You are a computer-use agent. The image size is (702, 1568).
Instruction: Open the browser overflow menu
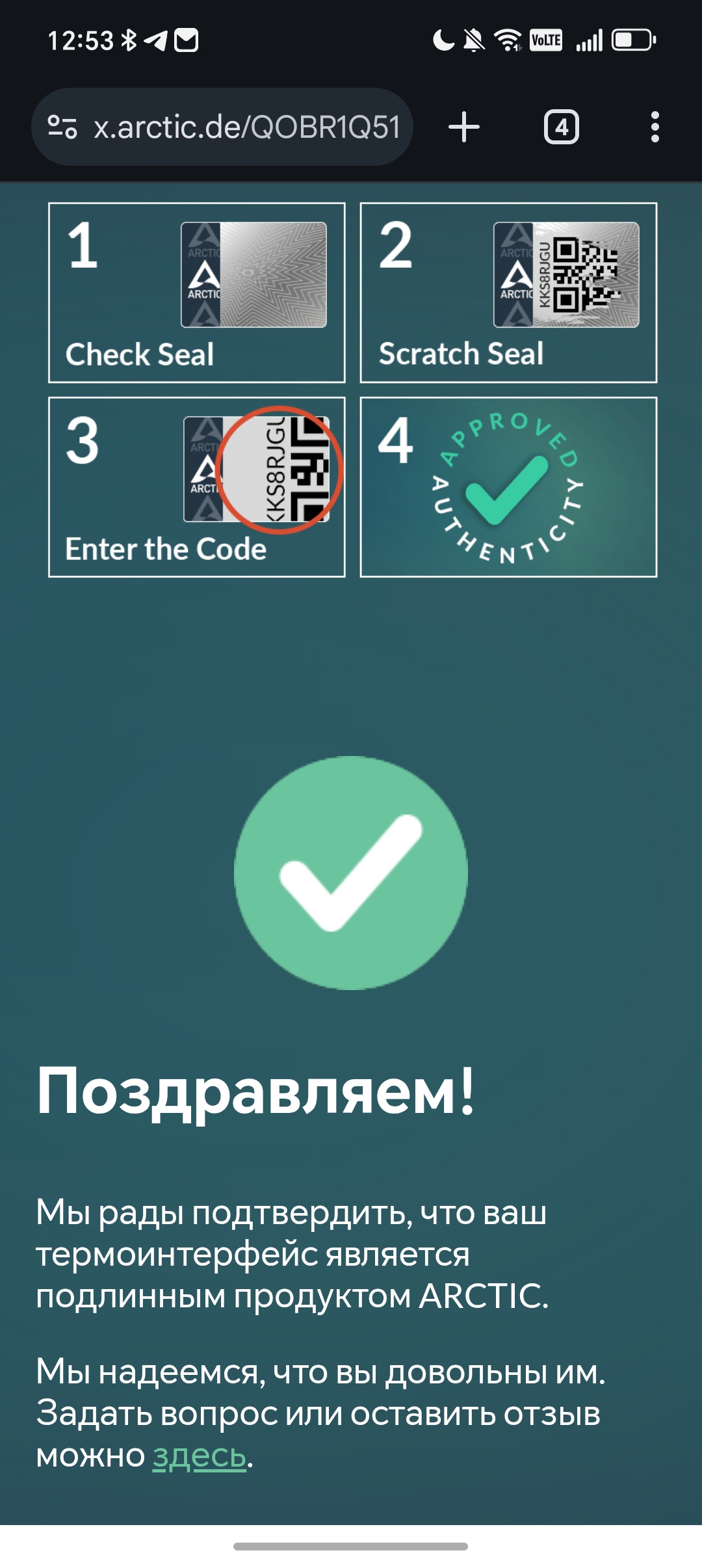tap(655, 127)
